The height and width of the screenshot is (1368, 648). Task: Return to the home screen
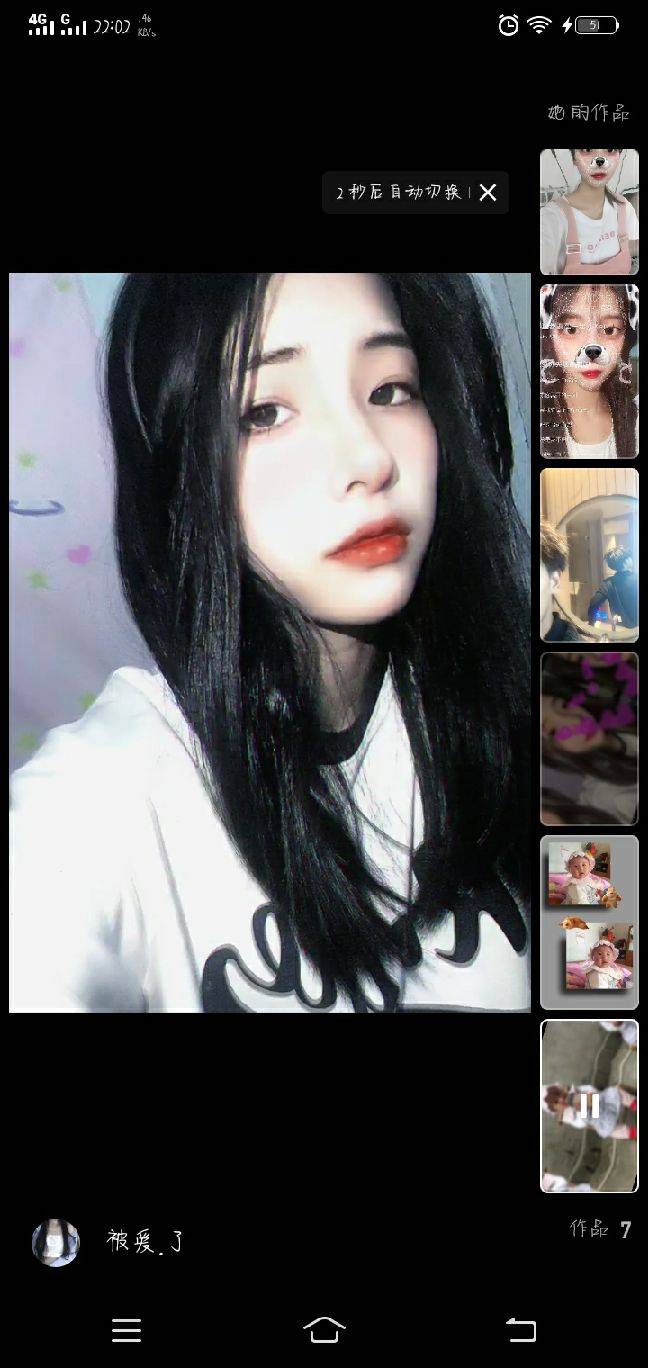[324, 1329]
